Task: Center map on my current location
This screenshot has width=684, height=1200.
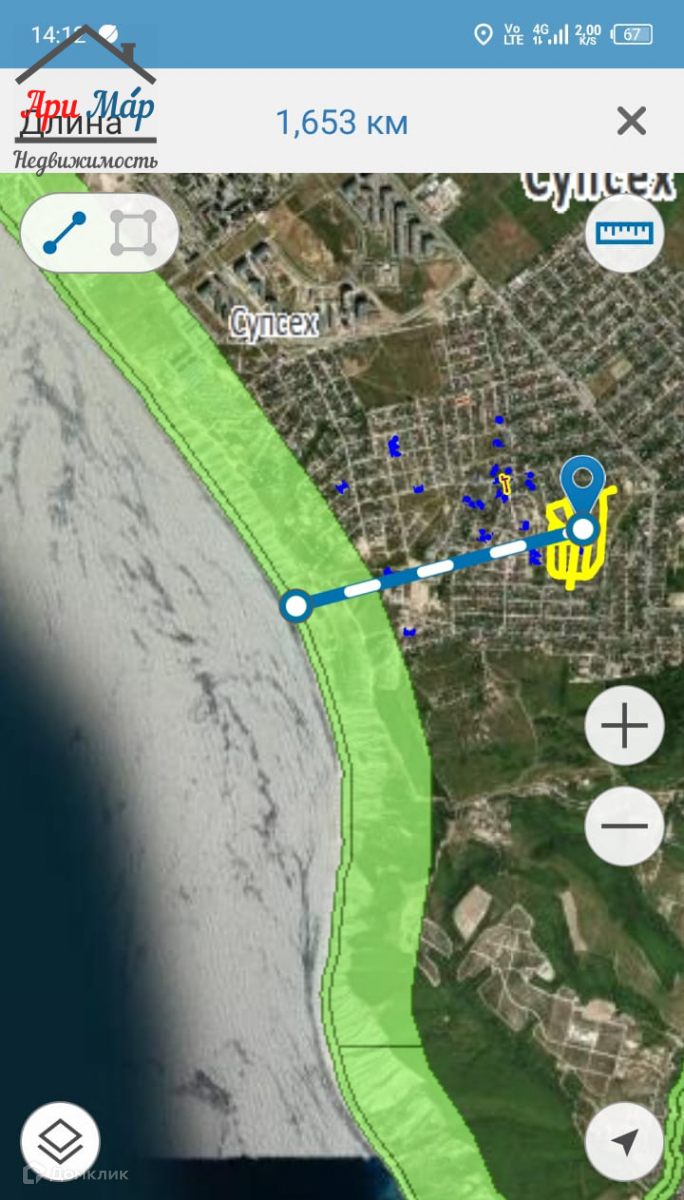Action: coord(624,1141)
